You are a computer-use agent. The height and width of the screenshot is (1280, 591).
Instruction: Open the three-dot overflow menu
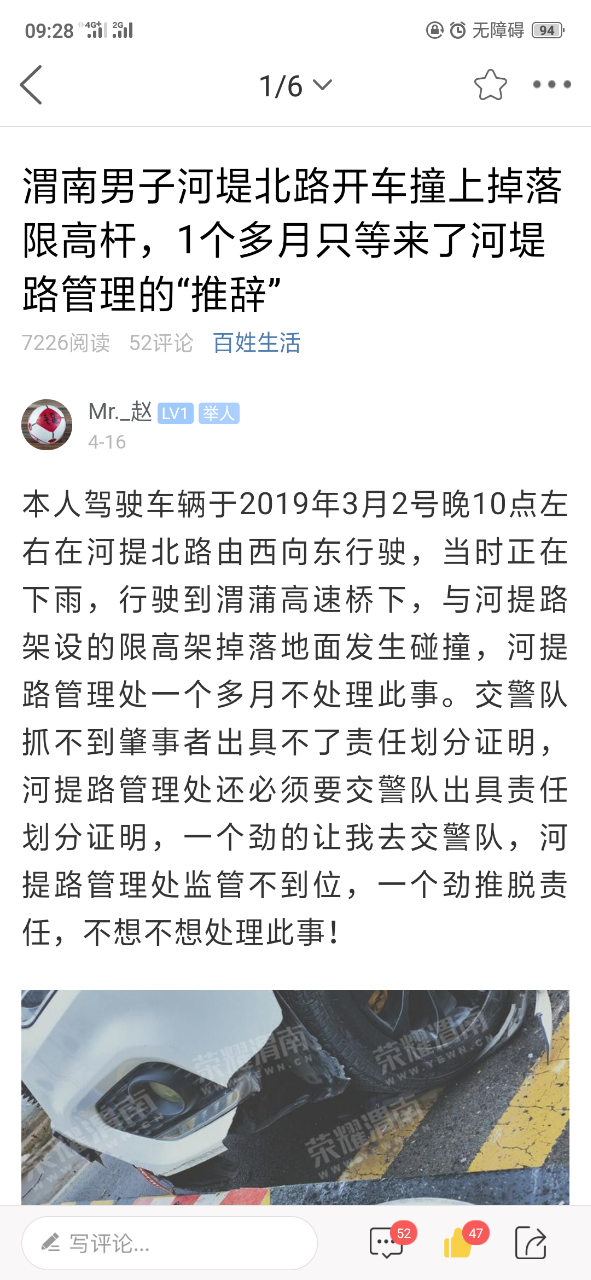[x=551, y=85]
